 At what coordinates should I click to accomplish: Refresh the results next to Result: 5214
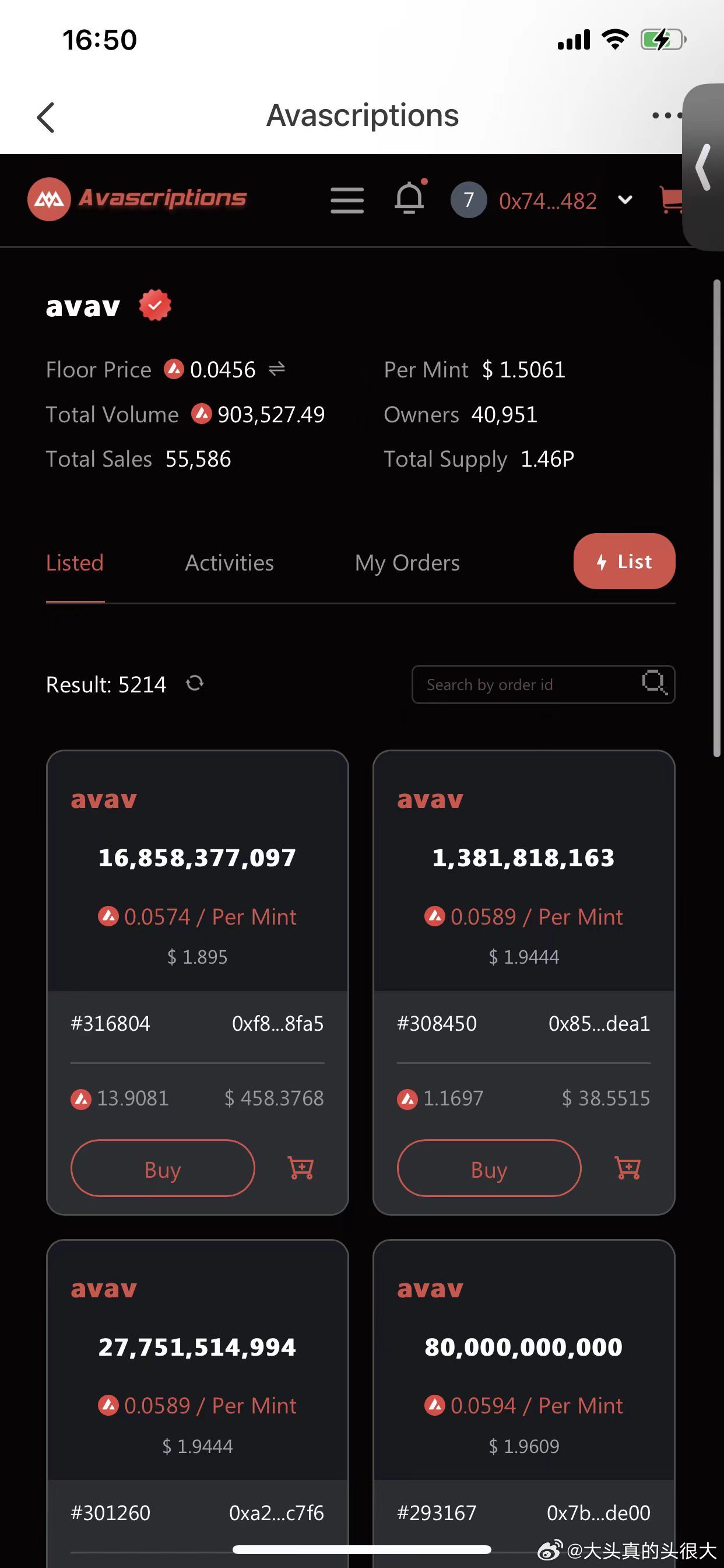(x=195, y=684)
